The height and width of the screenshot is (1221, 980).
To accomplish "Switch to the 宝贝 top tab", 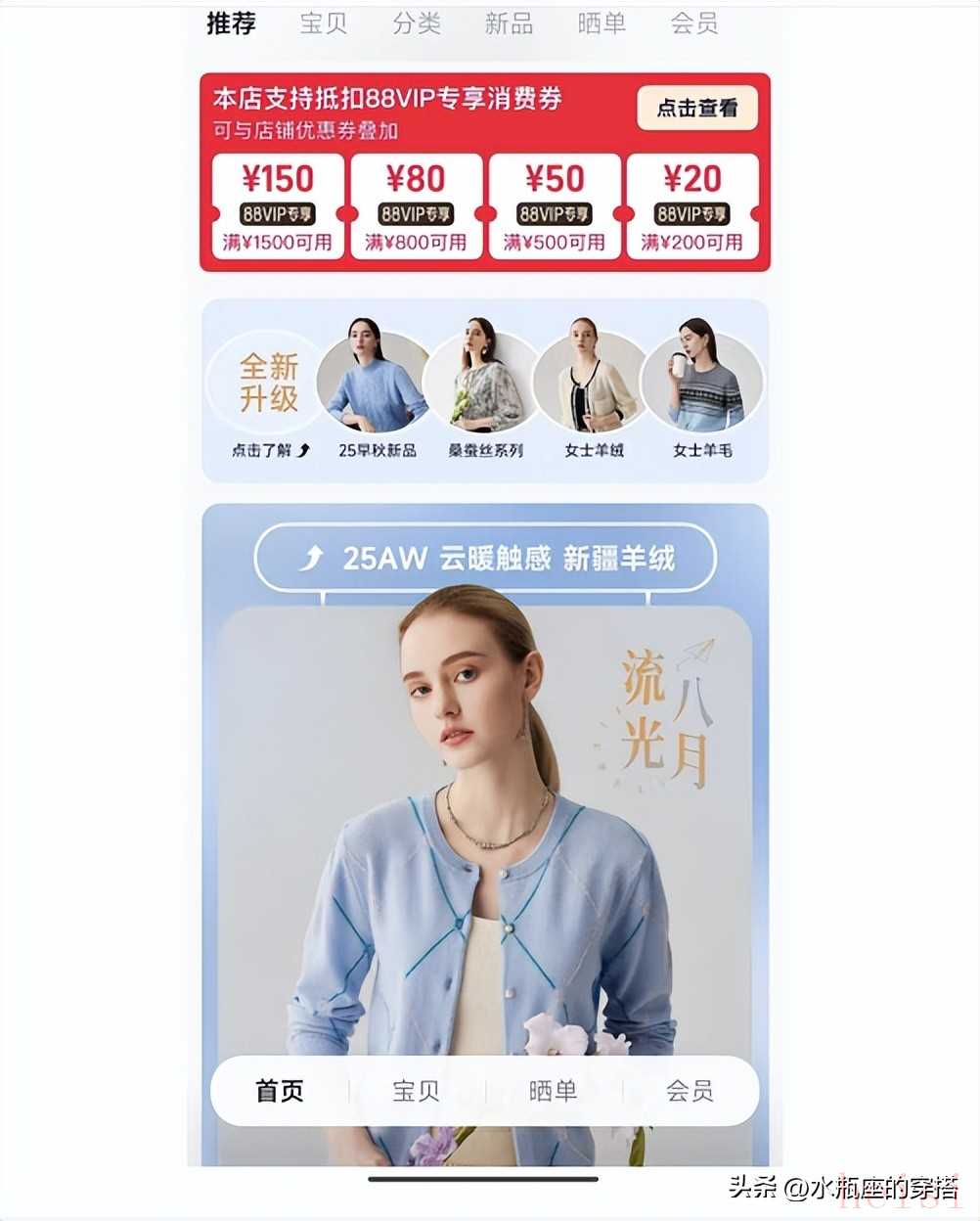I will point(323,23).
